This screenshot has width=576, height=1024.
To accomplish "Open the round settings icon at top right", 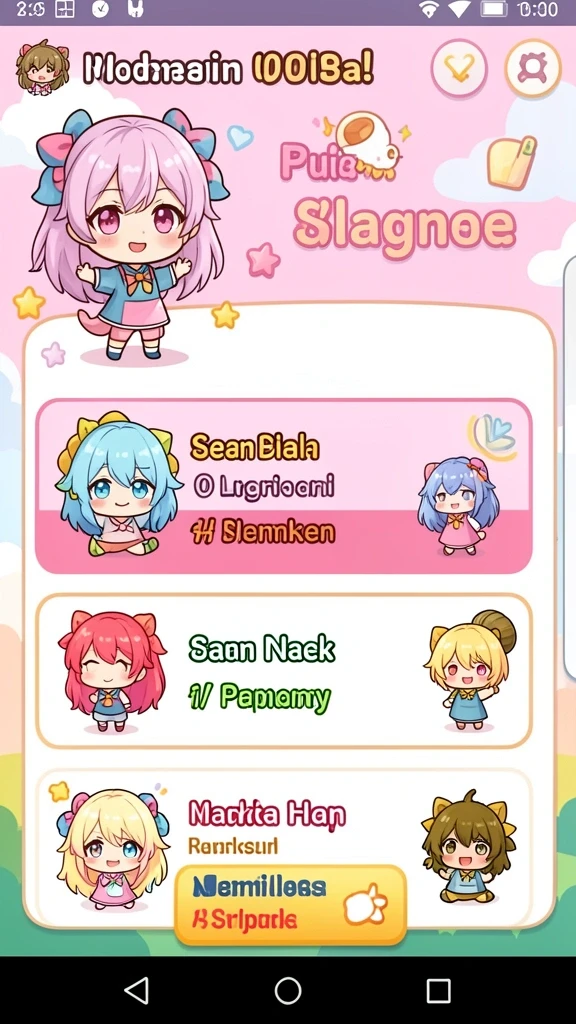I will click(x=533, y=68).
